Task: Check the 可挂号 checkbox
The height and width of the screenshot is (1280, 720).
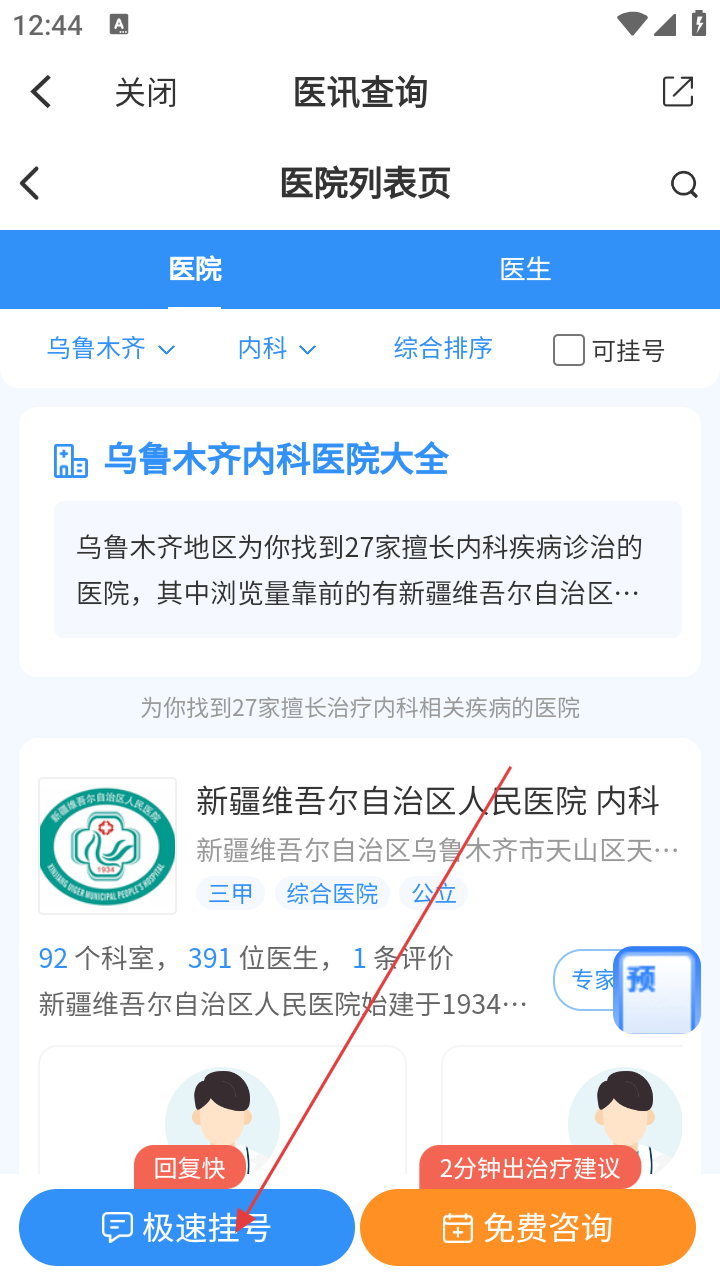Action: pyautogui.click(x=569, y=350)
